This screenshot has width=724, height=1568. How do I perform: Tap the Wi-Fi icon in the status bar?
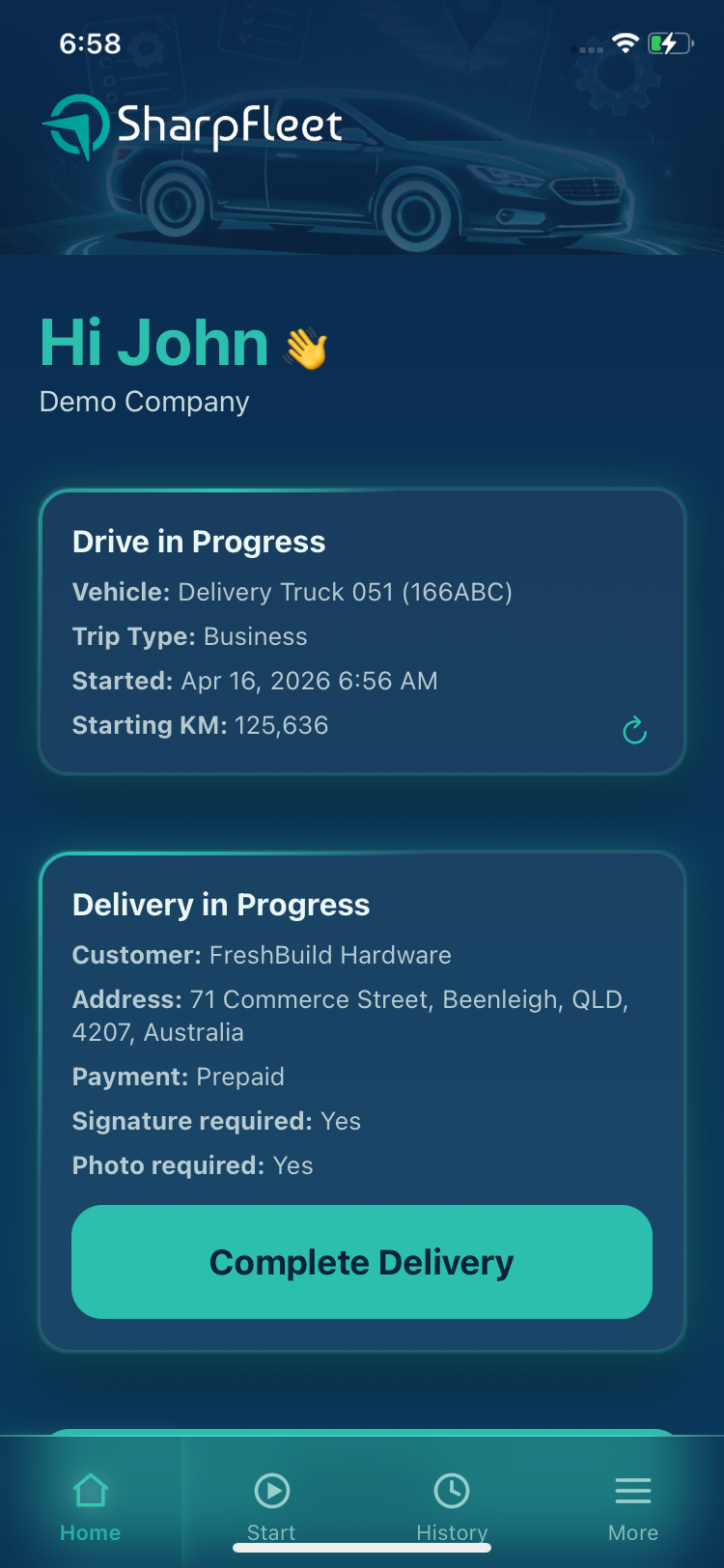tap(626, 42)
